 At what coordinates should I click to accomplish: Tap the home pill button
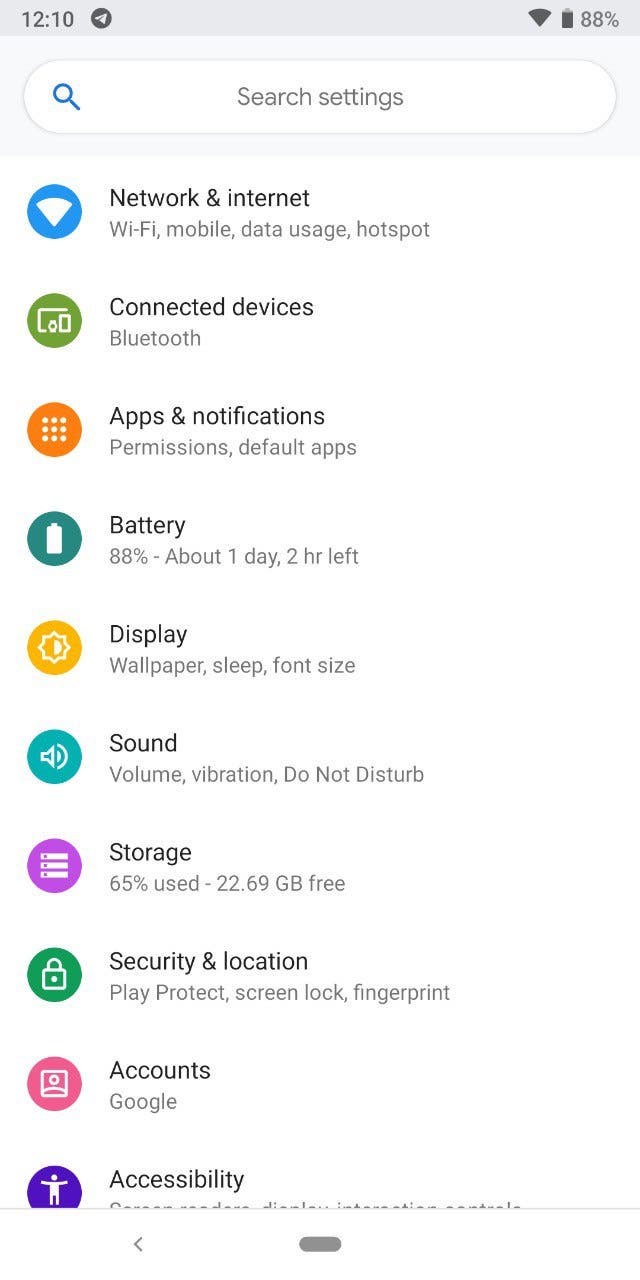[320, 1244]
